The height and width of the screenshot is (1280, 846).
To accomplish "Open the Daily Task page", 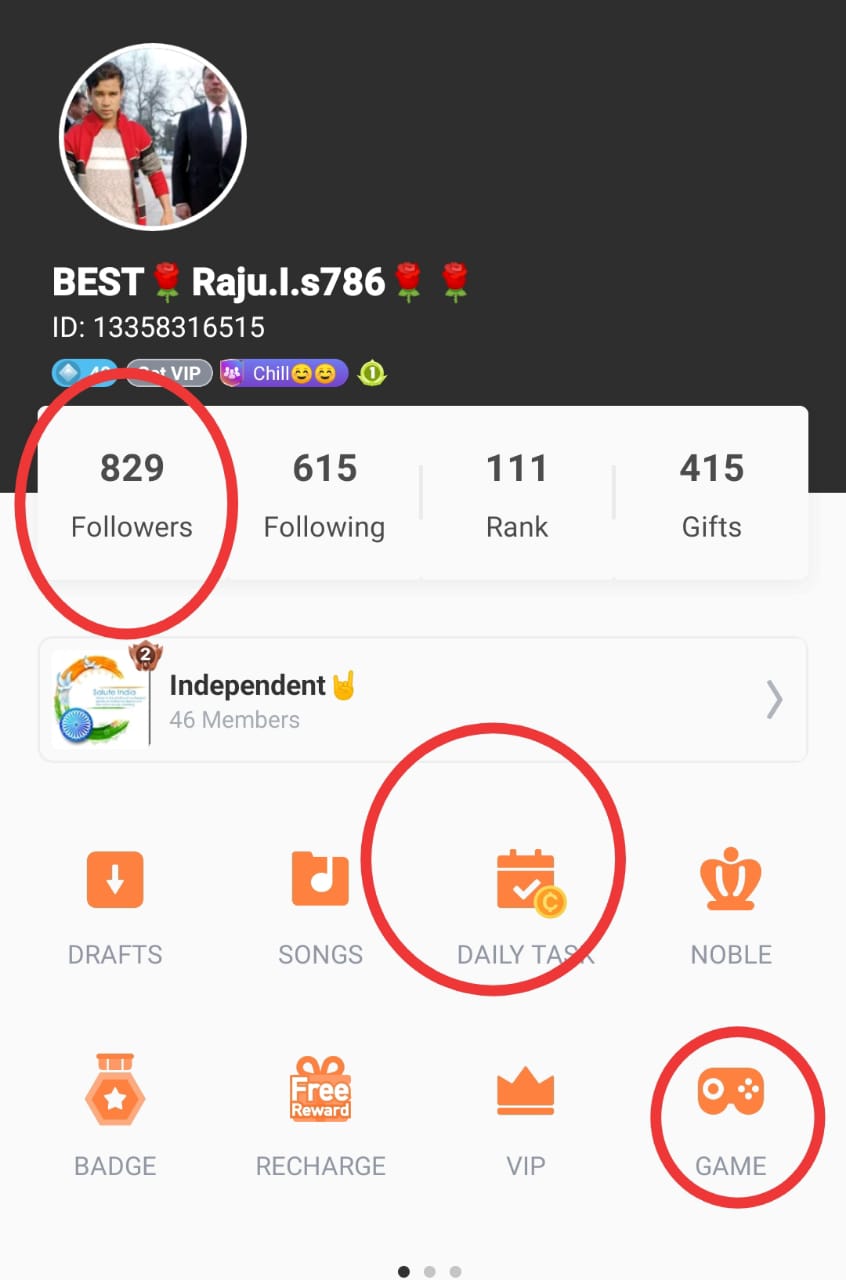I will pyautogui.click(x=526, y=905).
